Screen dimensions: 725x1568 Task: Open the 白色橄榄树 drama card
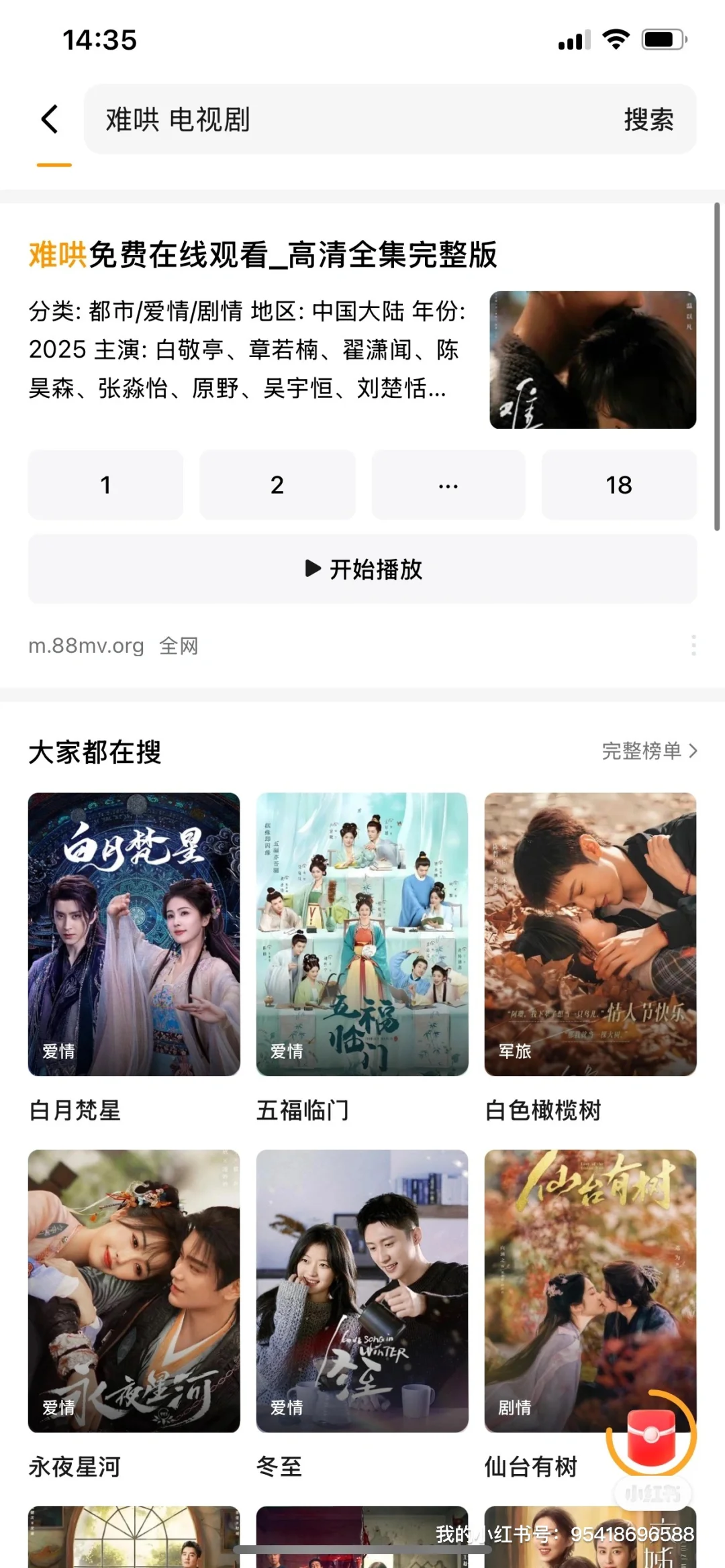pos(590,934)
